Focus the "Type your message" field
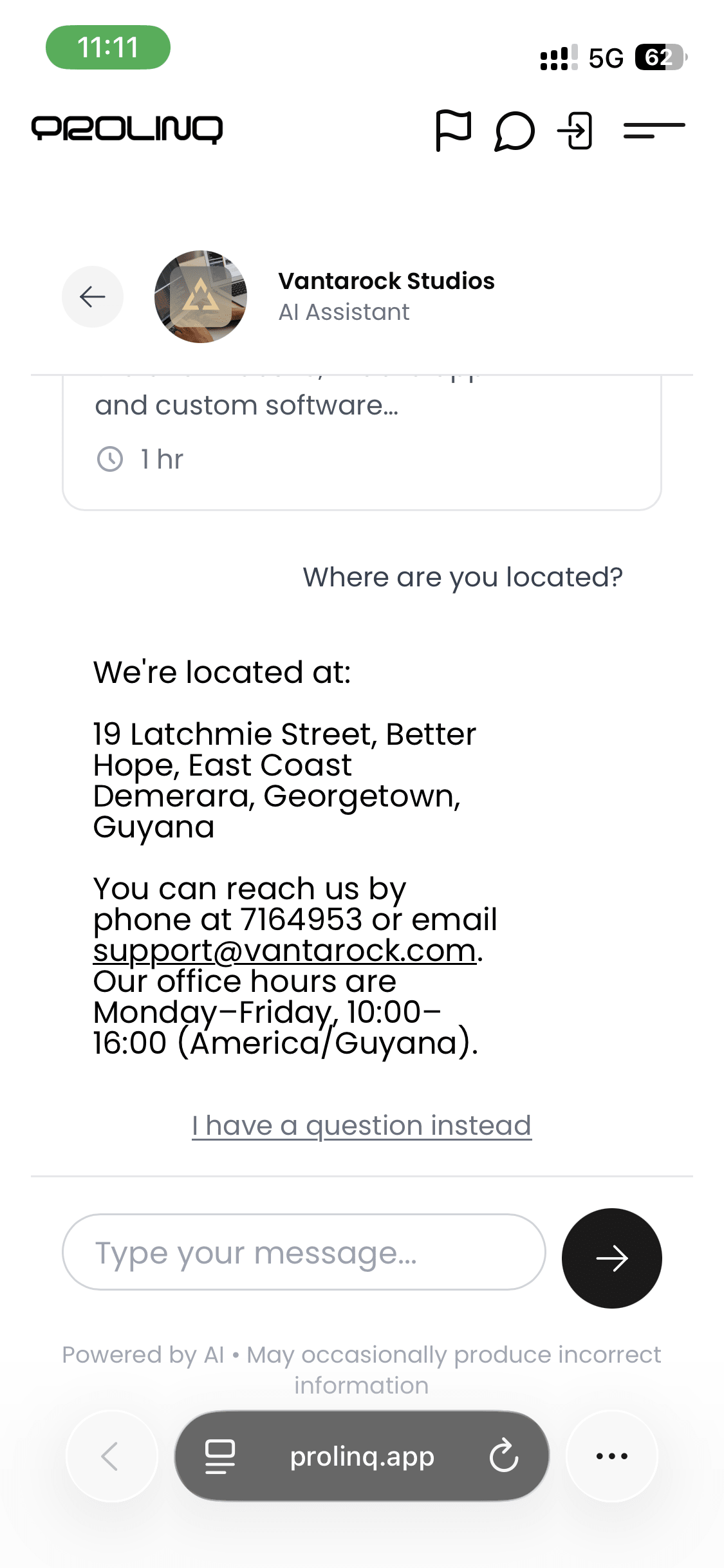Image resolution: width=724 pixels, height=1568 pixels. pyautogui.click(x=304, y=1253)
